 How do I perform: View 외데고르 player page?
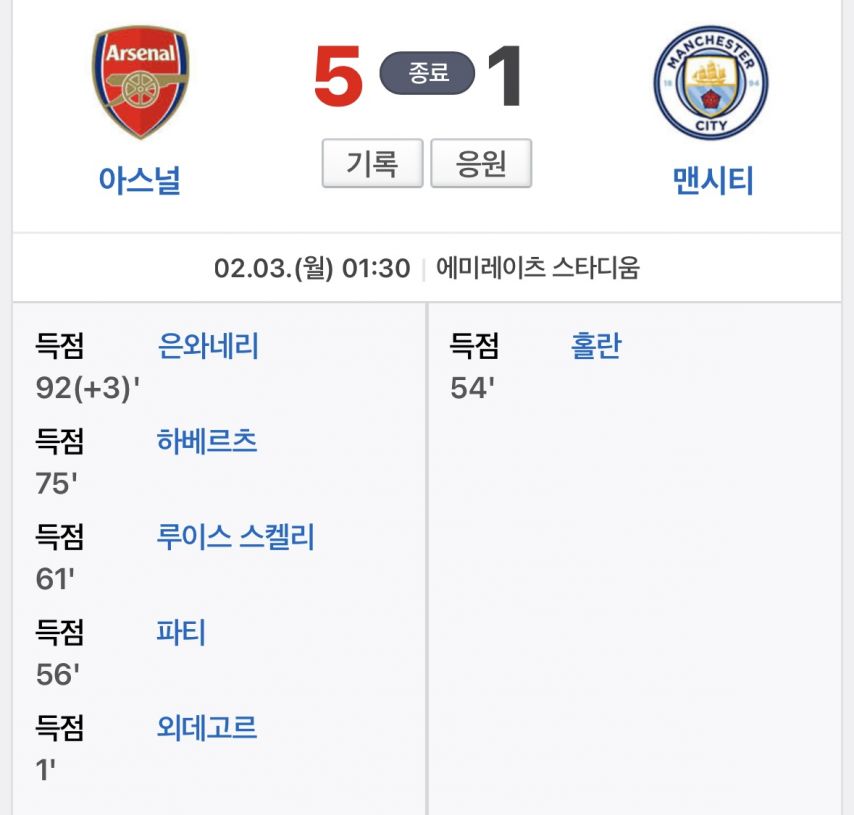[207, 727]
